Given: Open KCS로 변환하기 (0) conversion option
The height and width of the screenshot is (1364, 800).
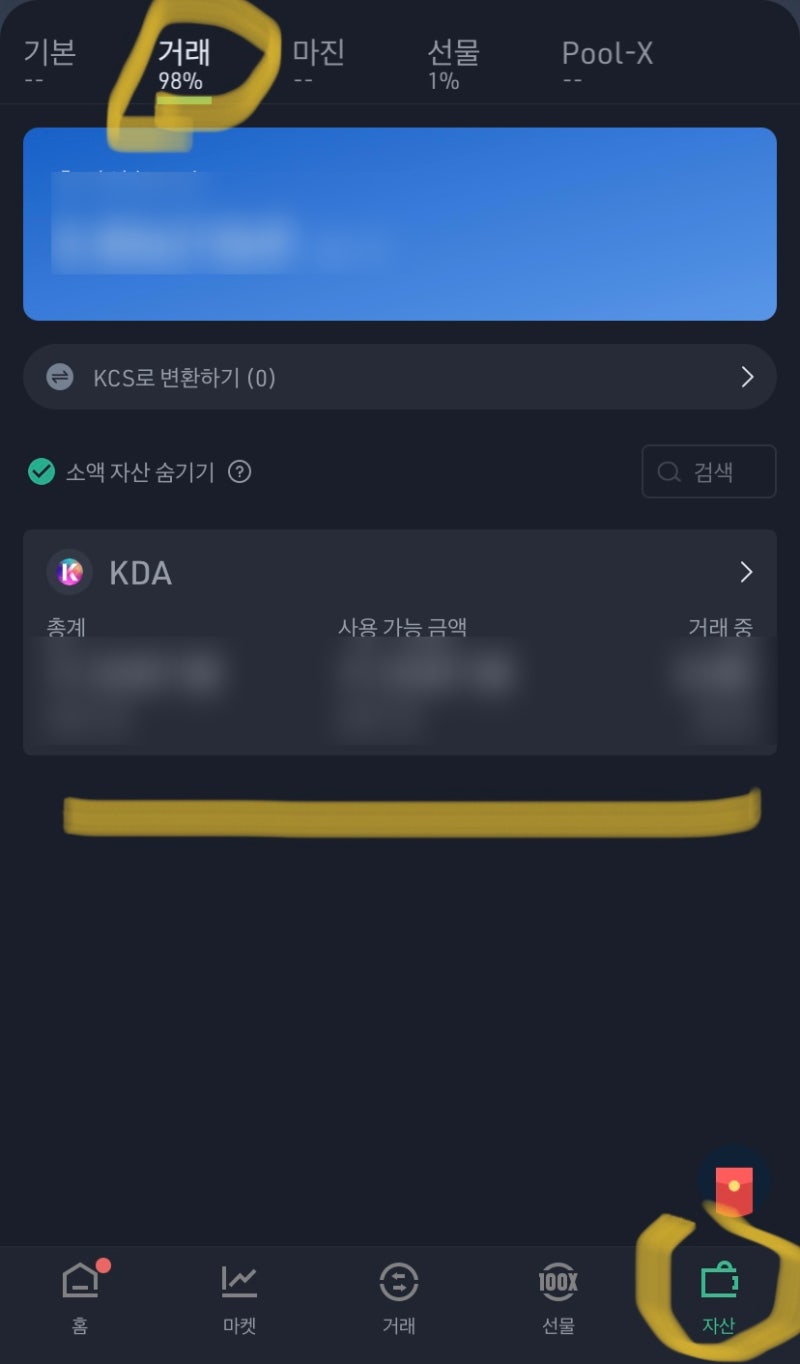Looking at the screenshot, I should point(400,377).
